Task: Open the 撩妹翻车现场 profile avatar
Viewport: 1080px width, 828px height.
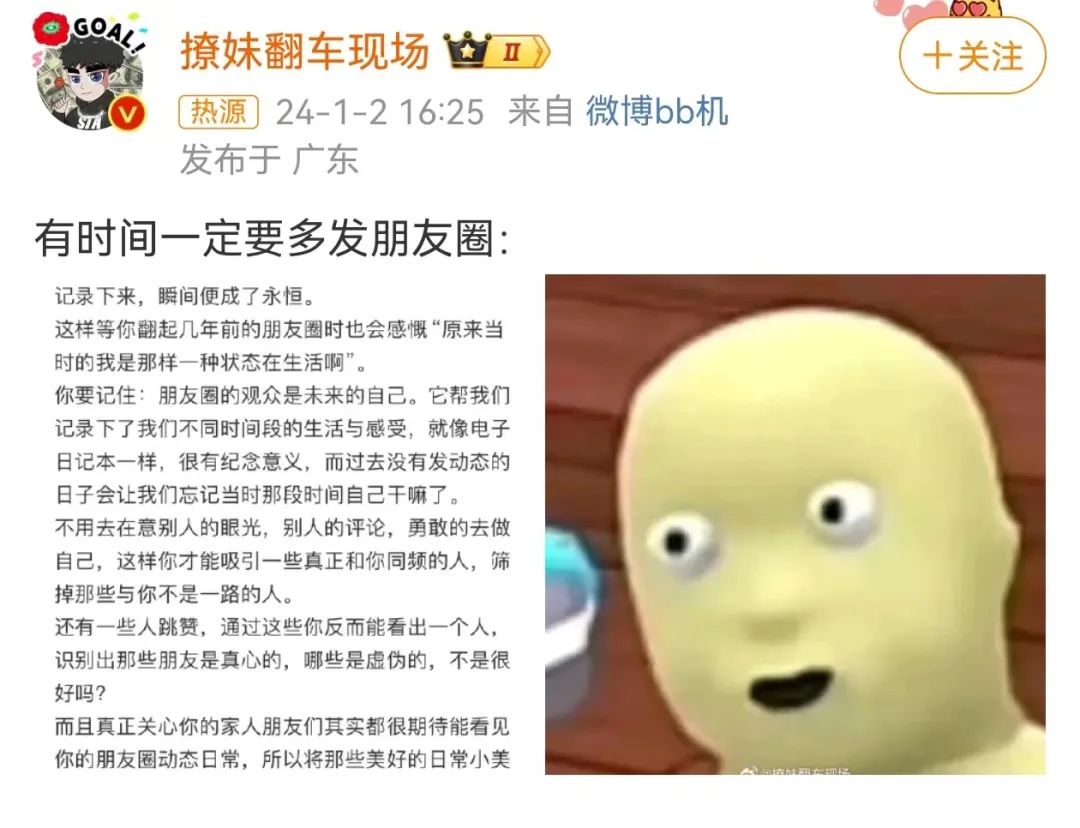Action: click(90, 72)
